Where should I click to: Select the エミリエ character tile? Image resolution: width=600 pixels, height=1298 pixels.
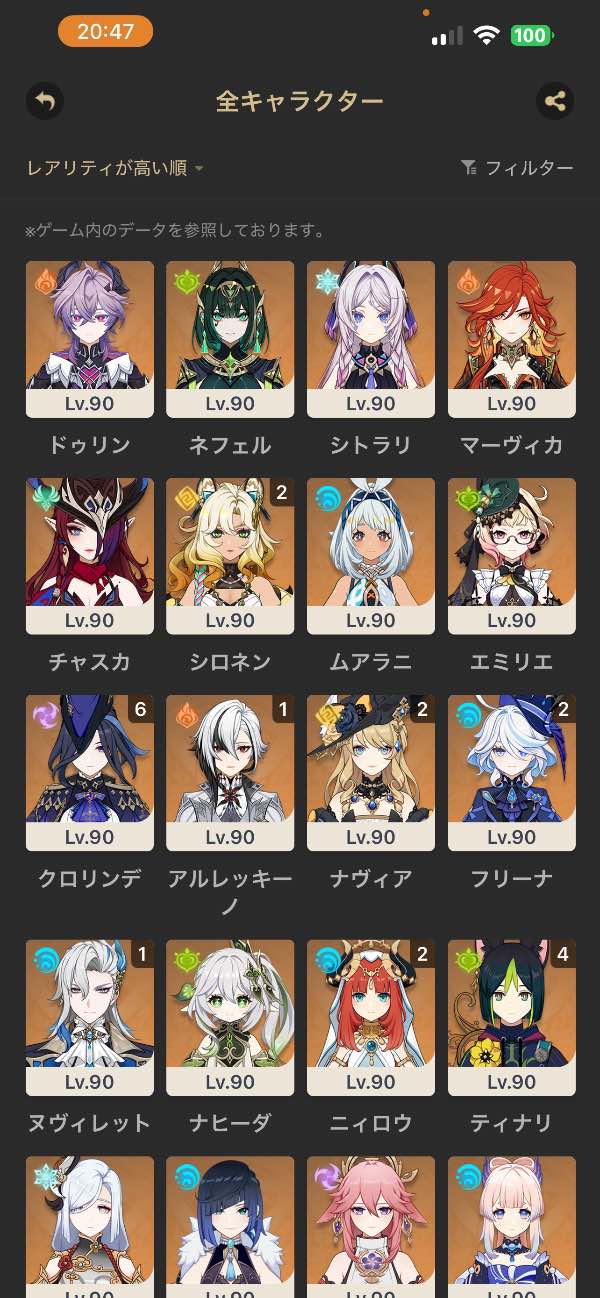(512, 556)
